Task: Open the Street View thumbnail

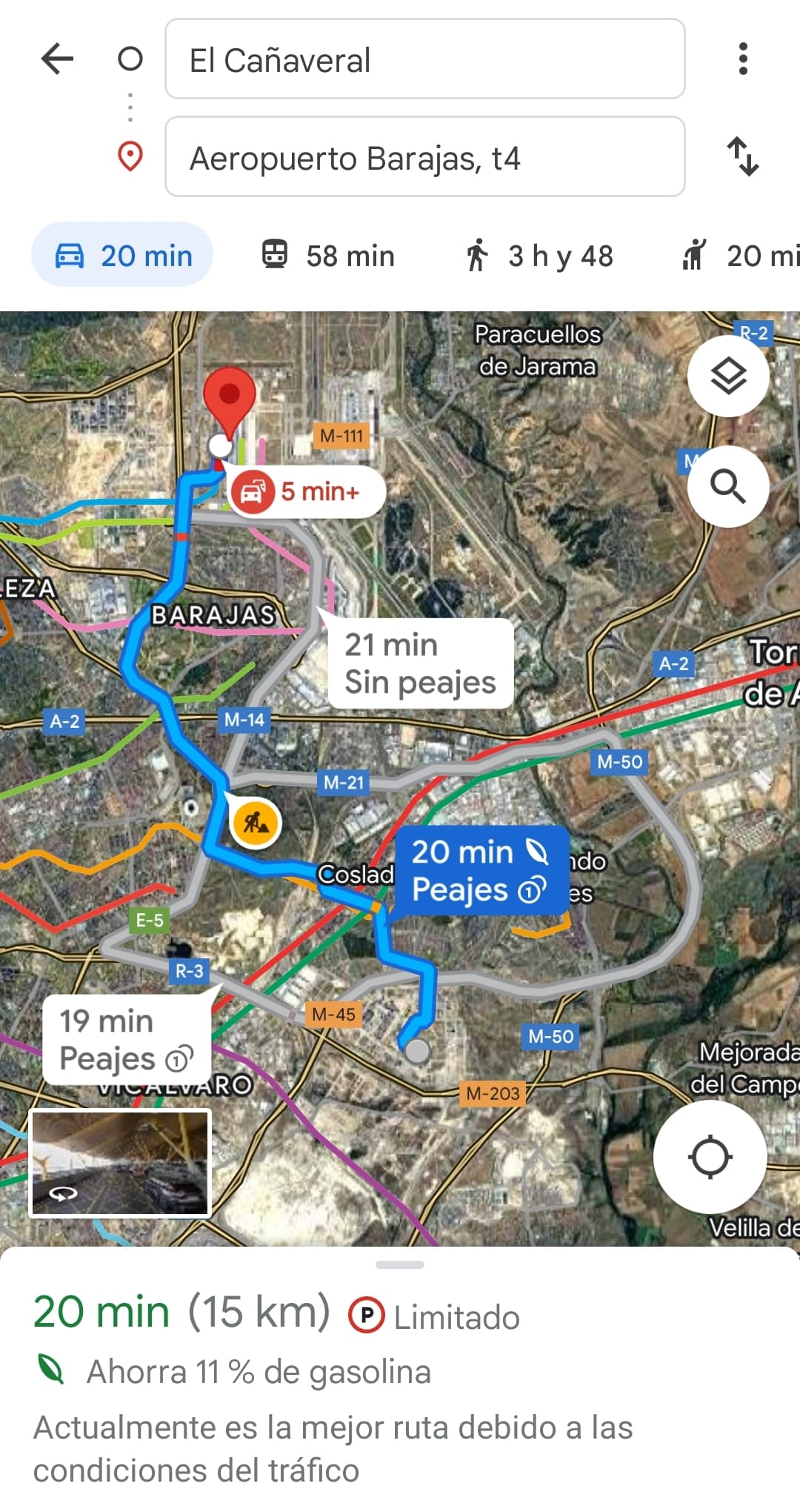Action: click(120, 1163)
